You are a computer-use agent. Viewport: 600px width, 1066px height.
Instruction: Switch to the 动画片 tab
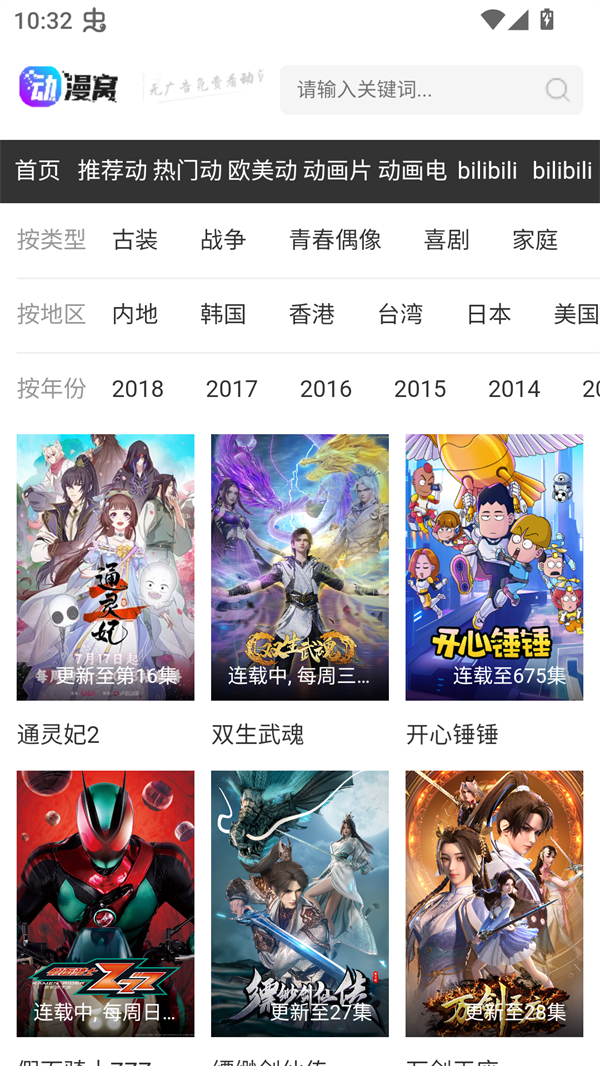pyautogui.click(x=337, y=171)
